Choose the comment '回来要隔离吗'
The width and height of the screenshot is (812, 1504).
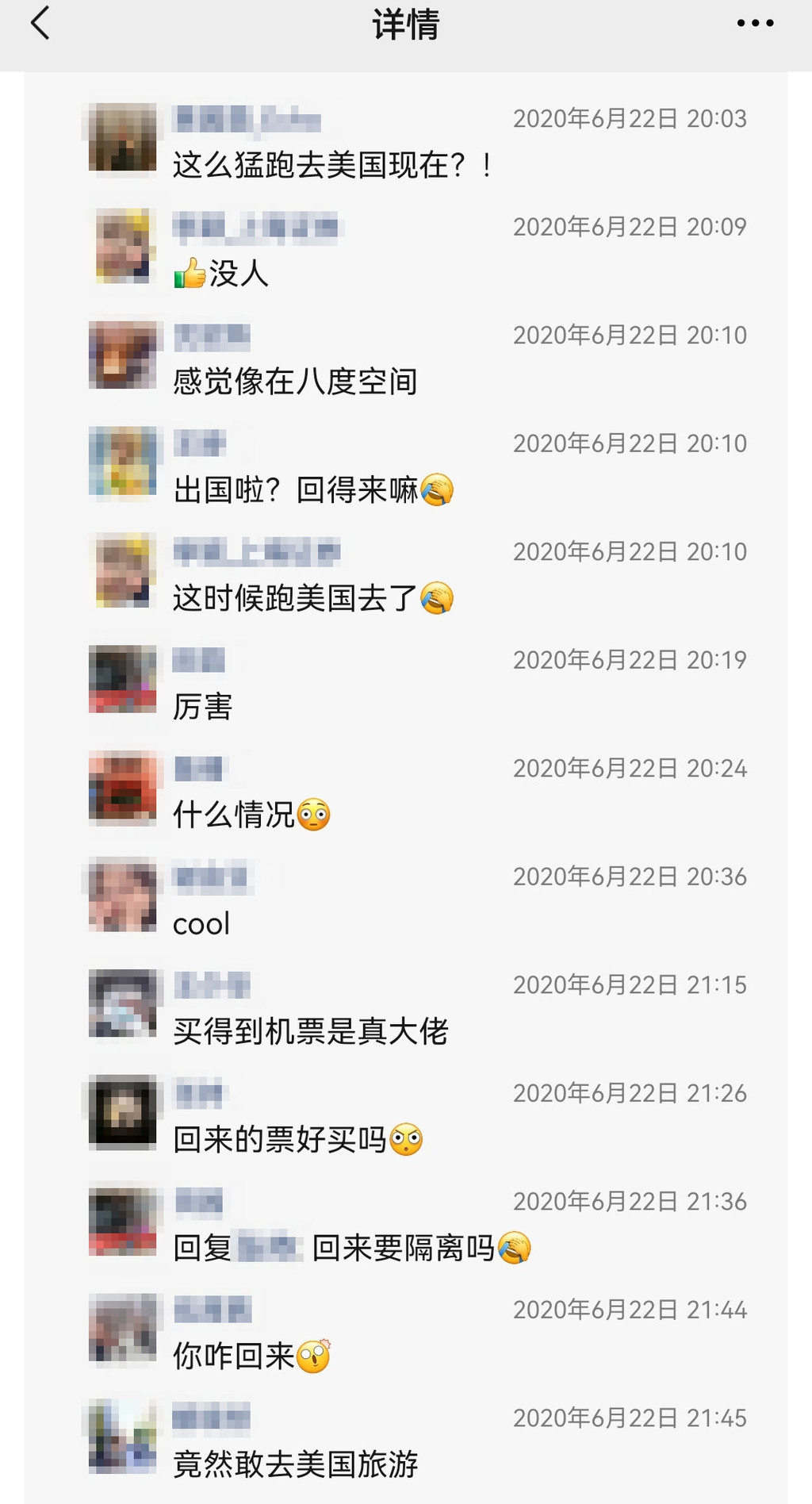point(404,1249)
